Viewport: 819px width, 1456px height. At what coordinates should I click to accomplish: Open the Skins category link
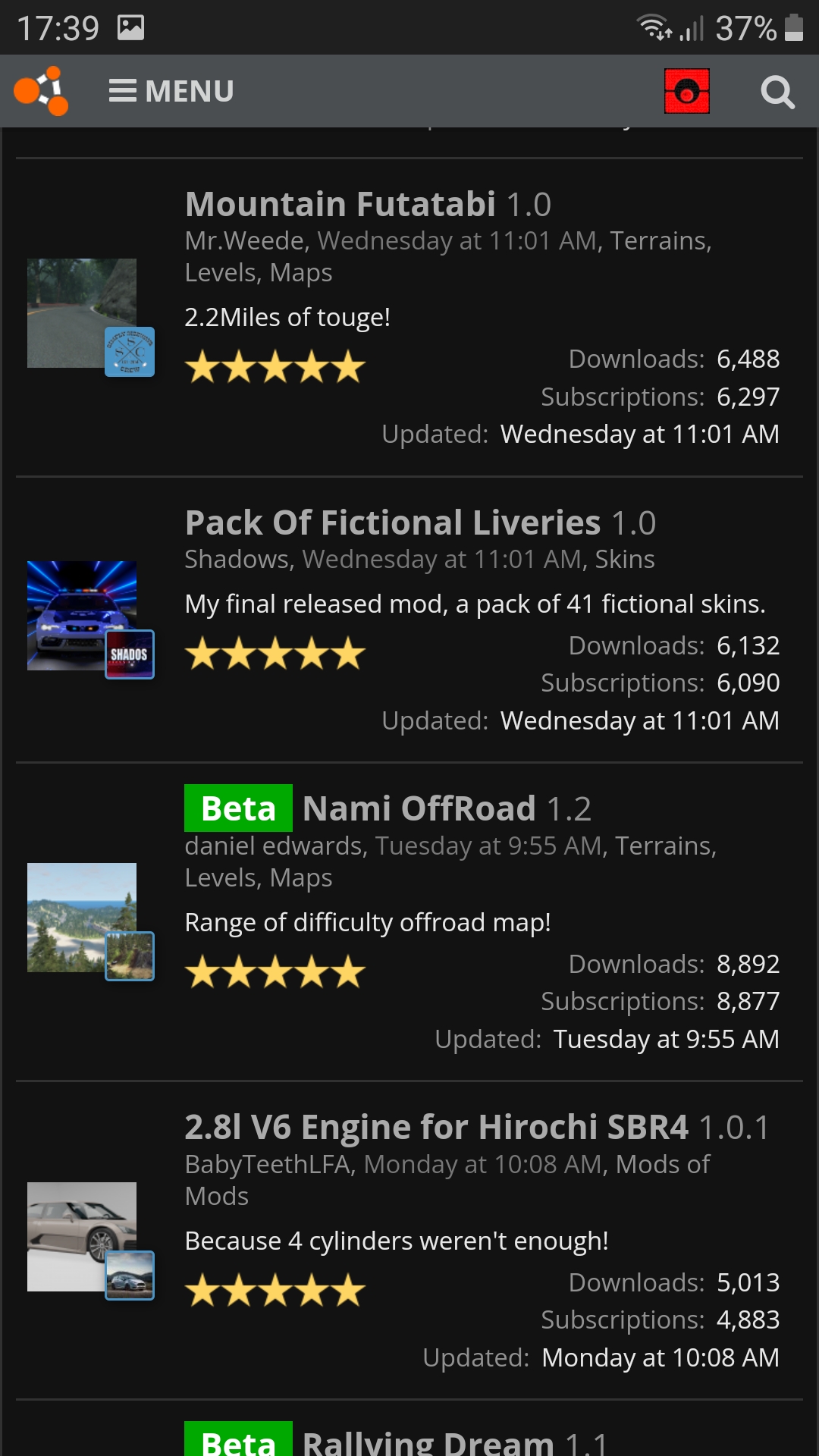coord(625,560)
